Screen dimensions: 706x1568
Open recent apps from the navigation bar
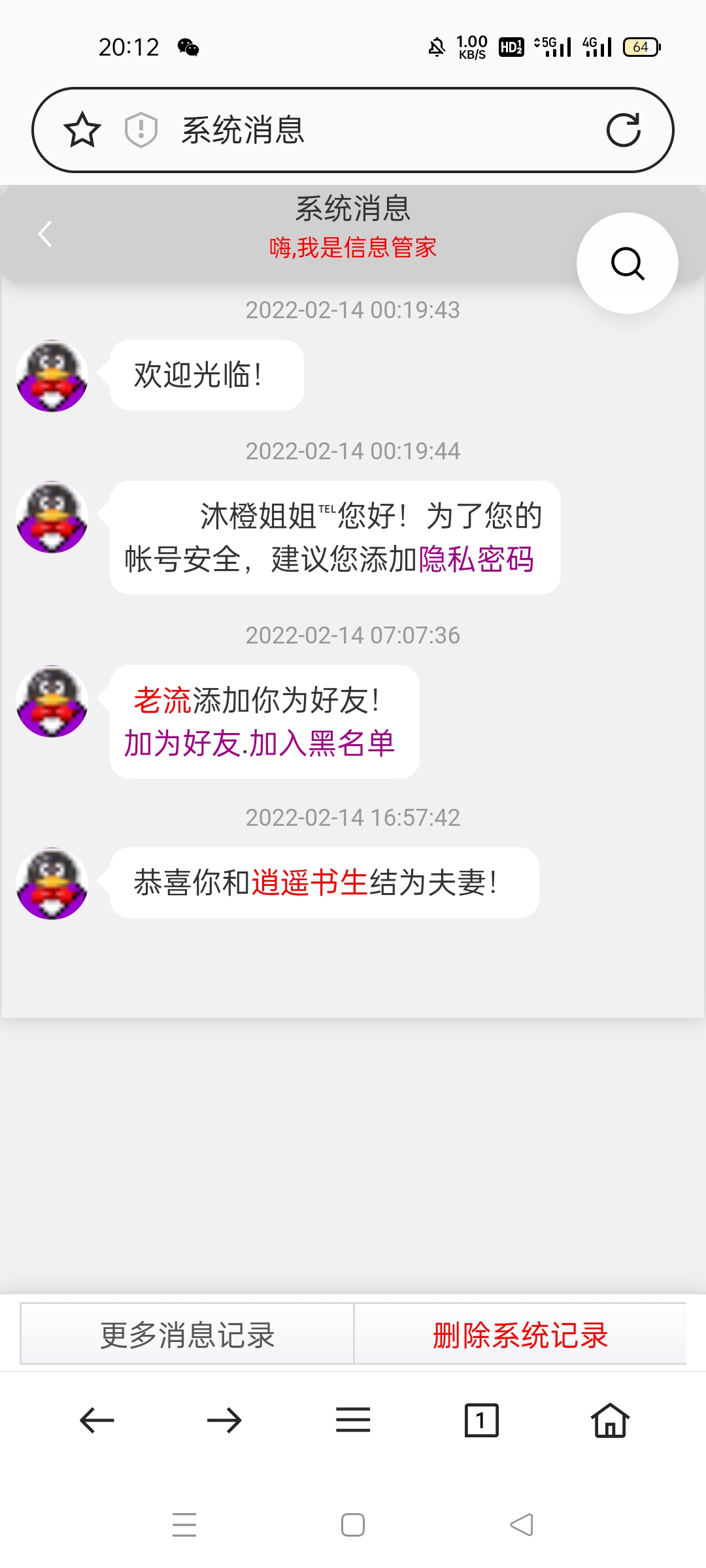pyautogui.click(x=184, y=1525)
